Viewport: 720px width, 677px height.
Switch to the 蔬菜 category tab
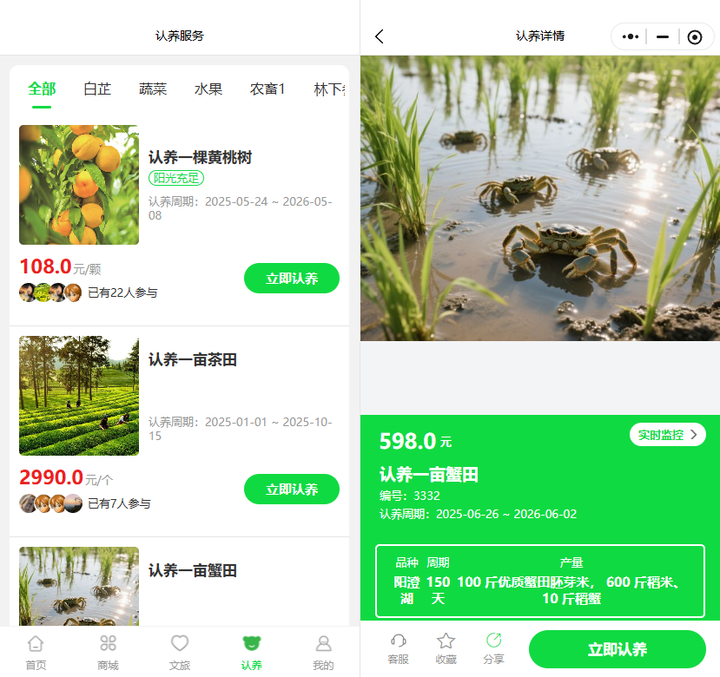coord(153,89)
